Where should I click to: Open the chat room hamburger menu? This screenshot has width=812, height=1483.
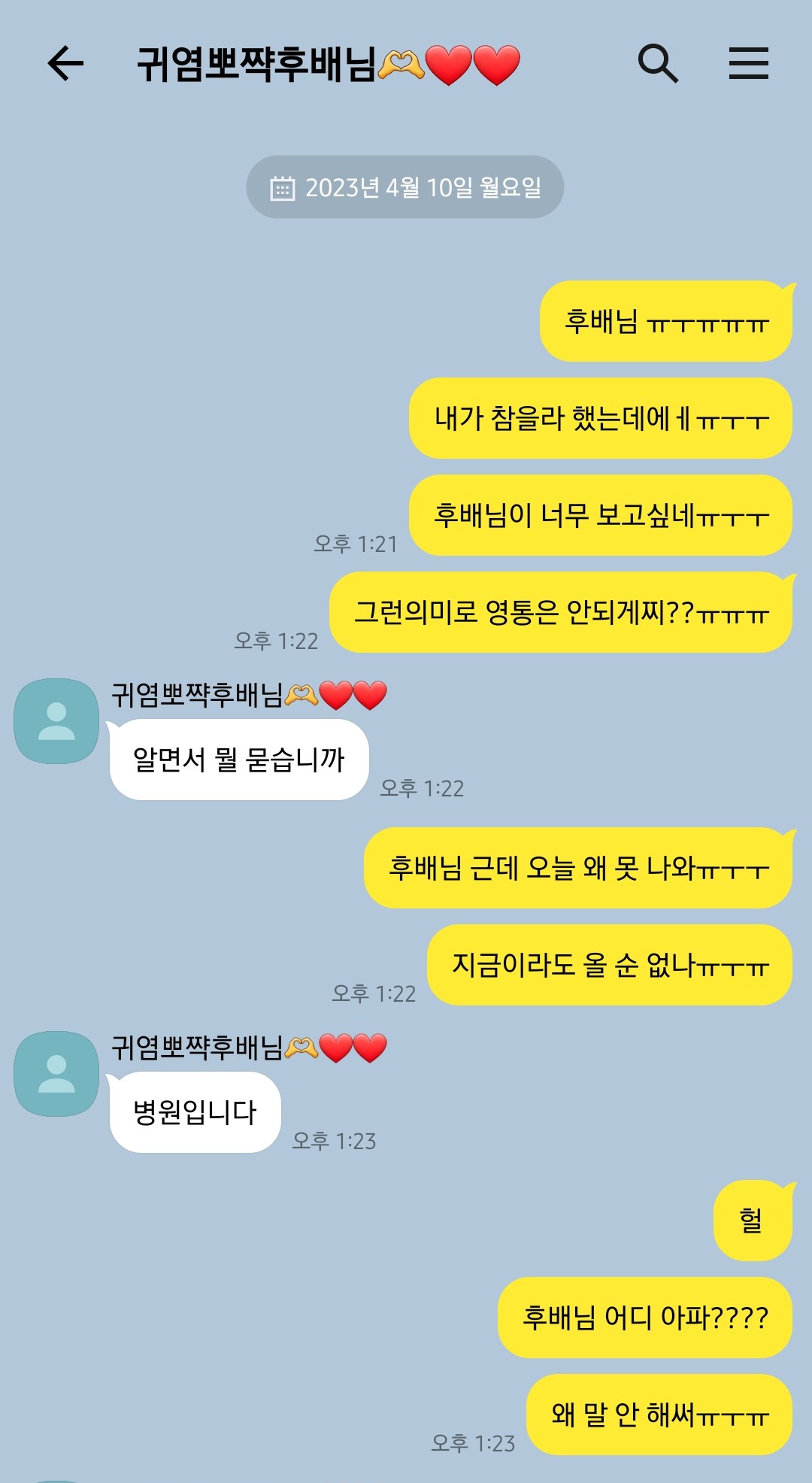pyautogui.click(x=748, y=62)
